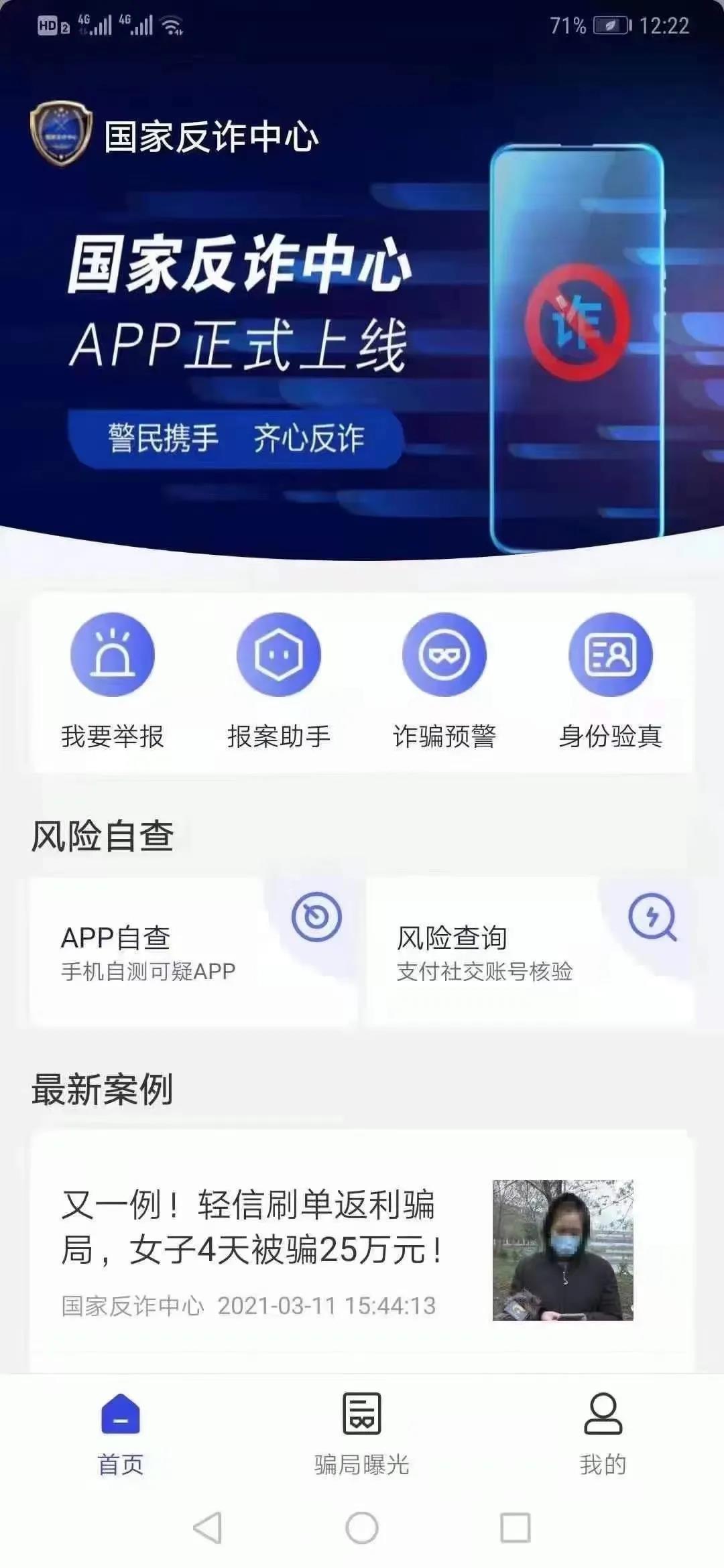The height and width of the screenshot is (1568, 724).
Task: Start the APP自查 suspicious app scan
Action: pos(193,952)
